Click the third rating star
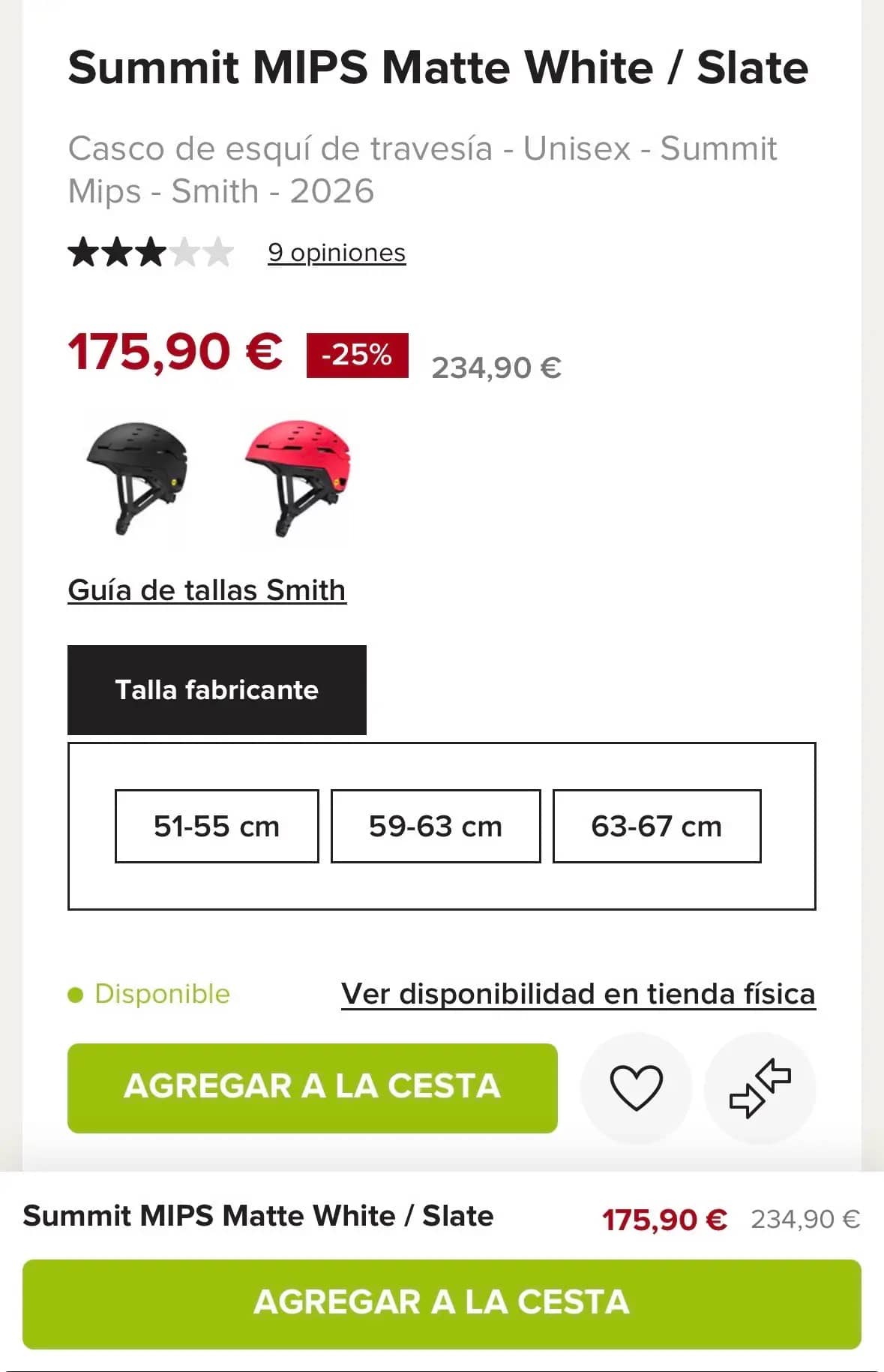Viewport: 884px width, 1372px height. coord(152,252)
